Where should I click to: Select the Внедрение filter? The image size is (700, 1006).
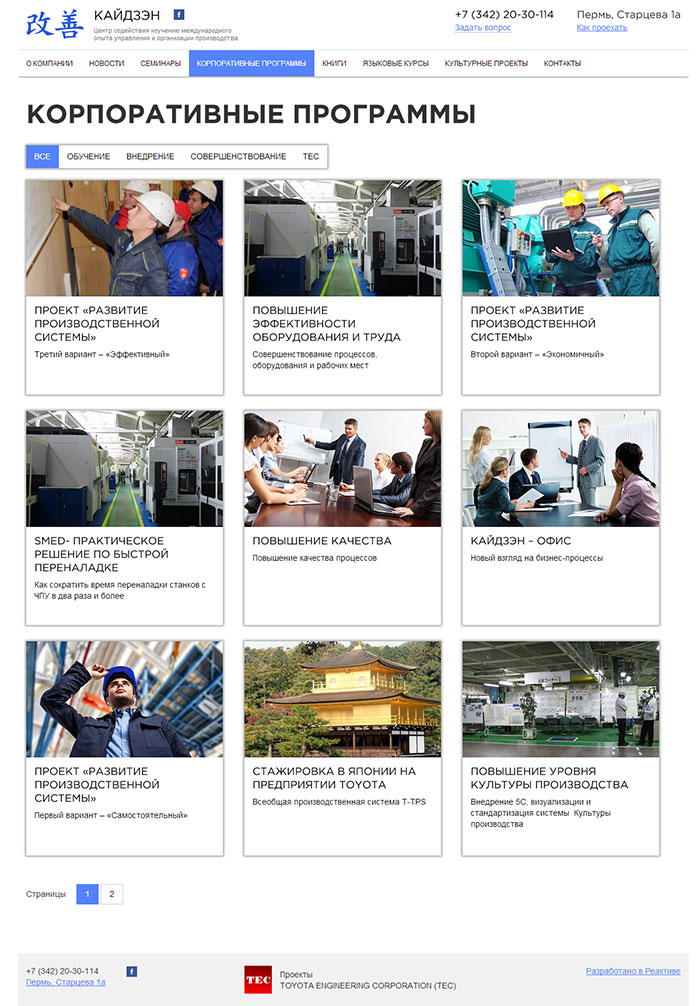click(150, 157)
